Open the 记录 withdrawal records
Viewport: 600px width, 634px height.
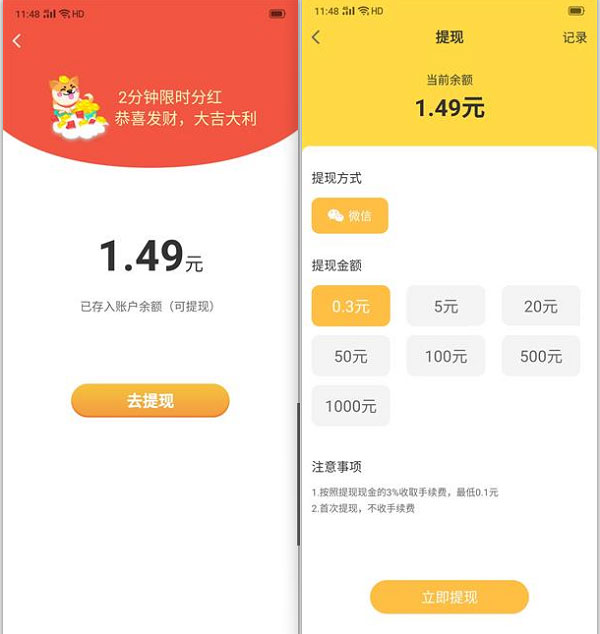pyautogui.click(x=574, y=38)
